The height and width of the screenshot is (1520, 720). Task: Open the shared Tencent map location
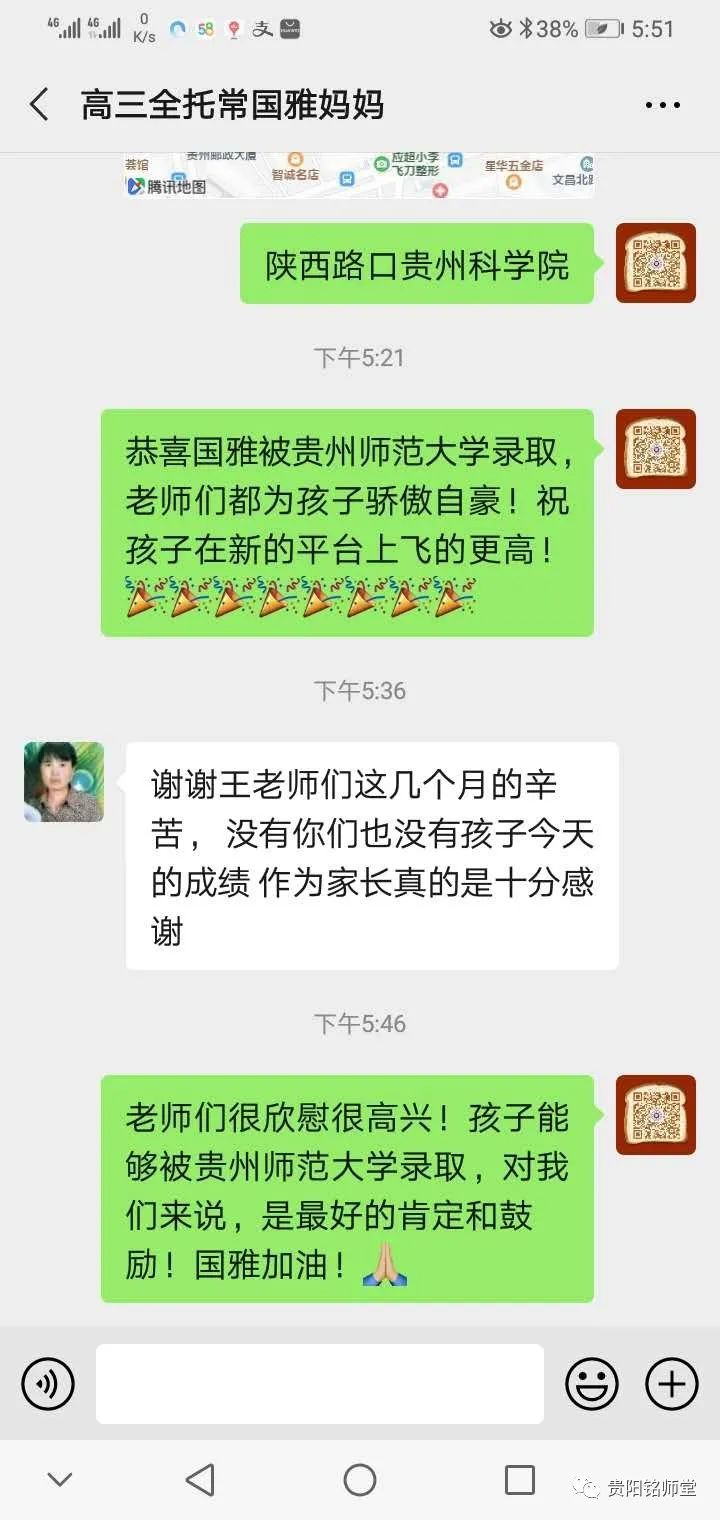coord(359,175)
